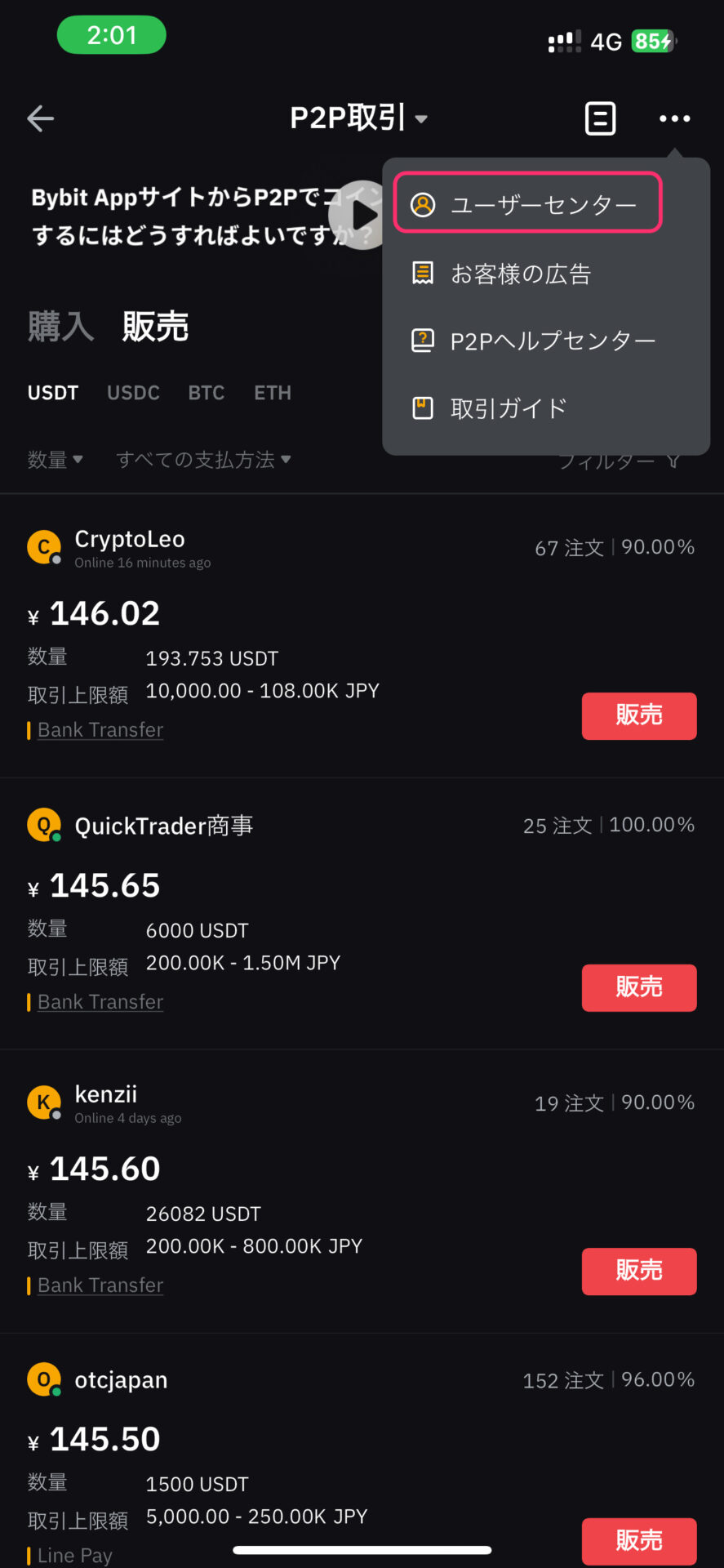
Task: Select the ETH coin tab
Action: [273, 393]
